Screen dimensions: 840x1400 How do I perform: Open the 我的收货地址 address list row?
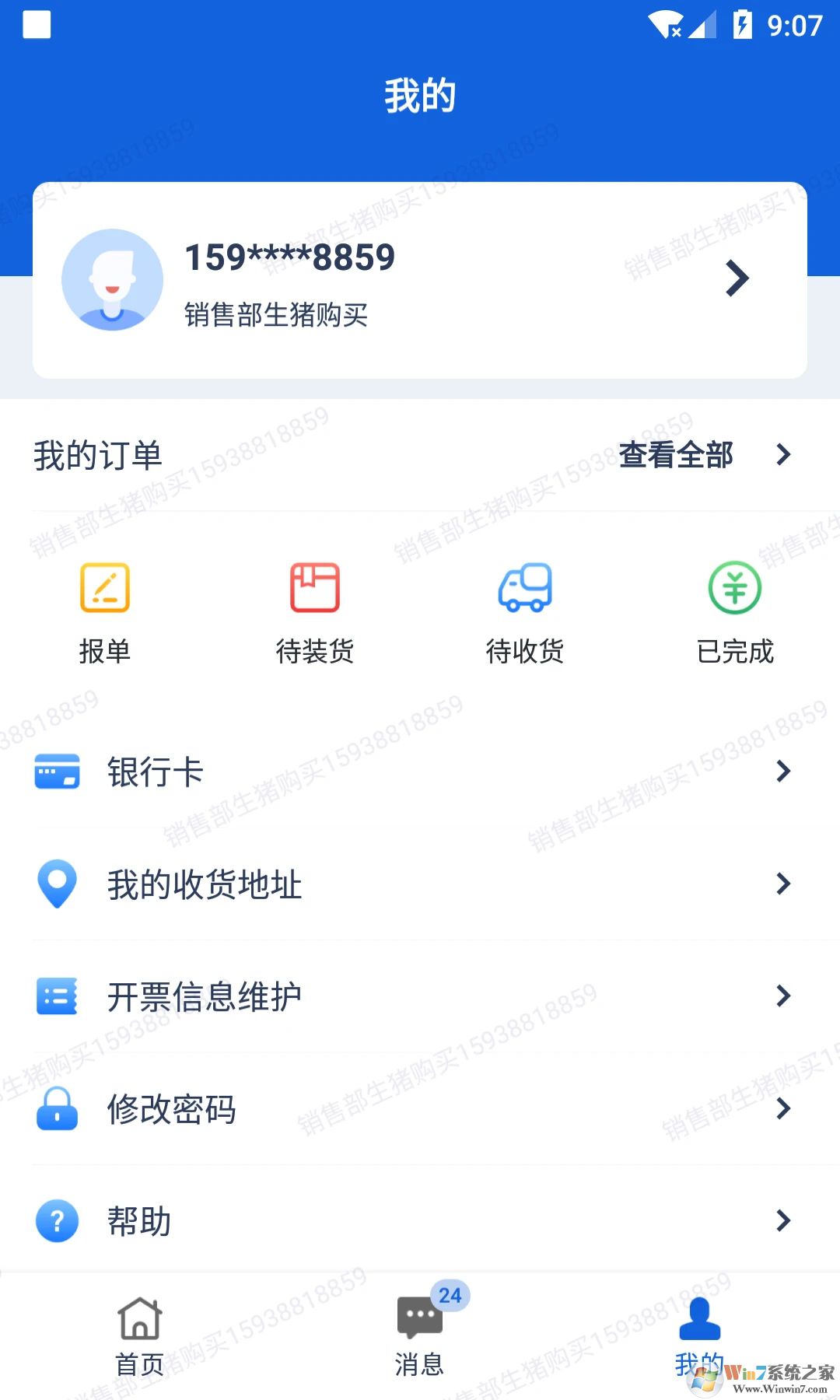point(205,883)
